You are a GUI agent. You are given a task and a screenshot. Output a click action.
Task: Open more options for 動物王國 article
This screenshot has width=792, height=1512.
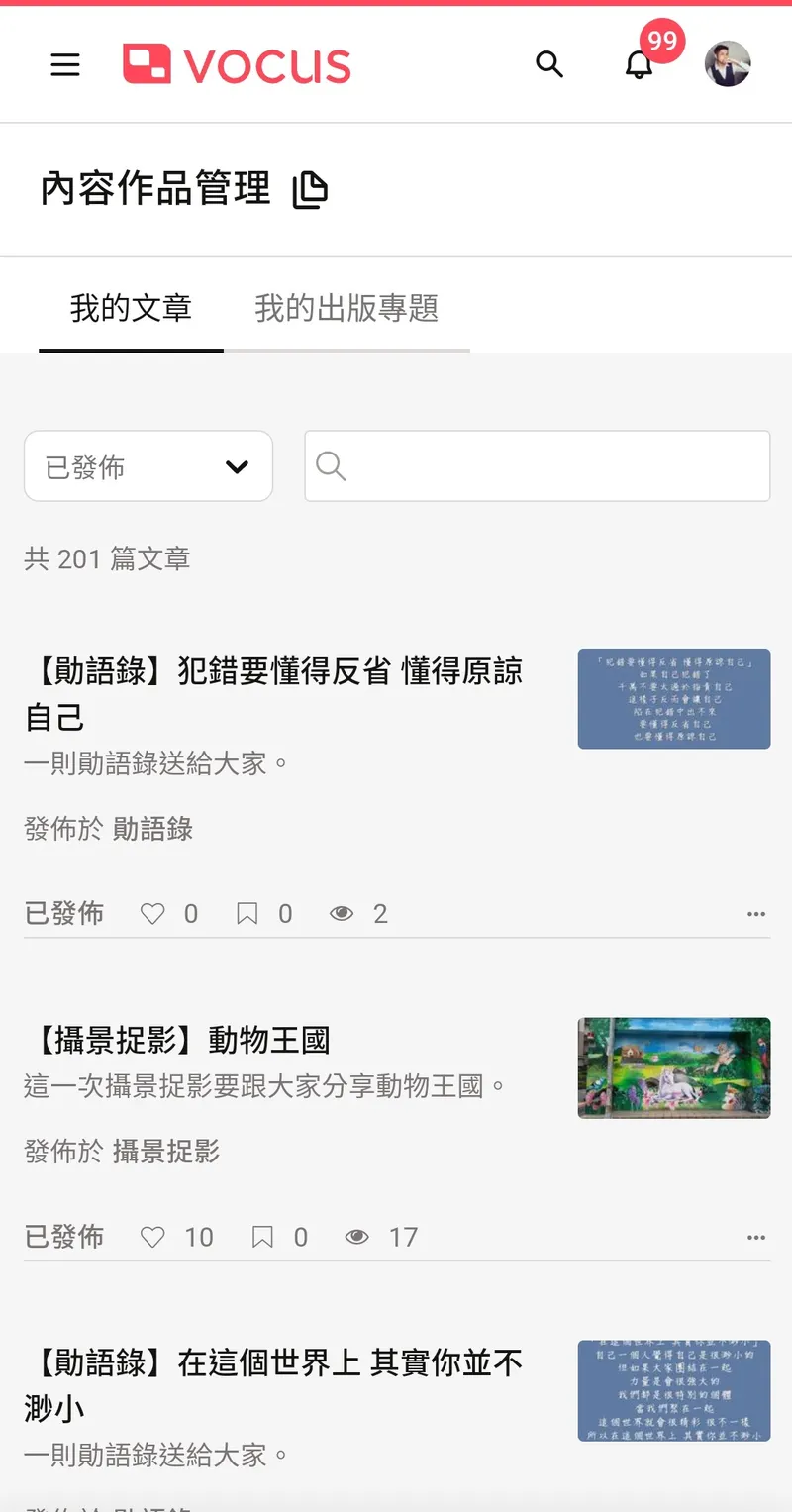[x=756, y=1238]
